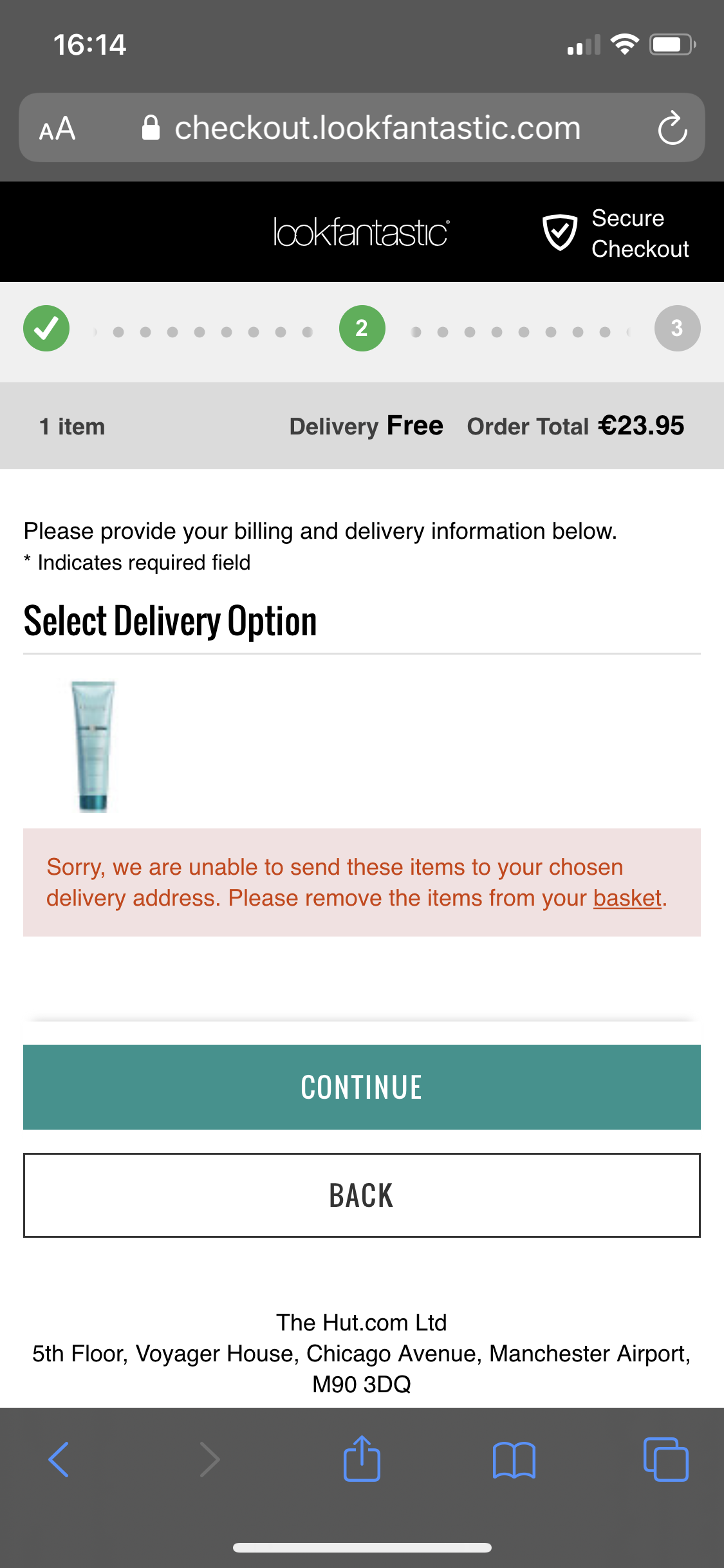
Task: Show open Safari tabs
Action: (665, 1459)
